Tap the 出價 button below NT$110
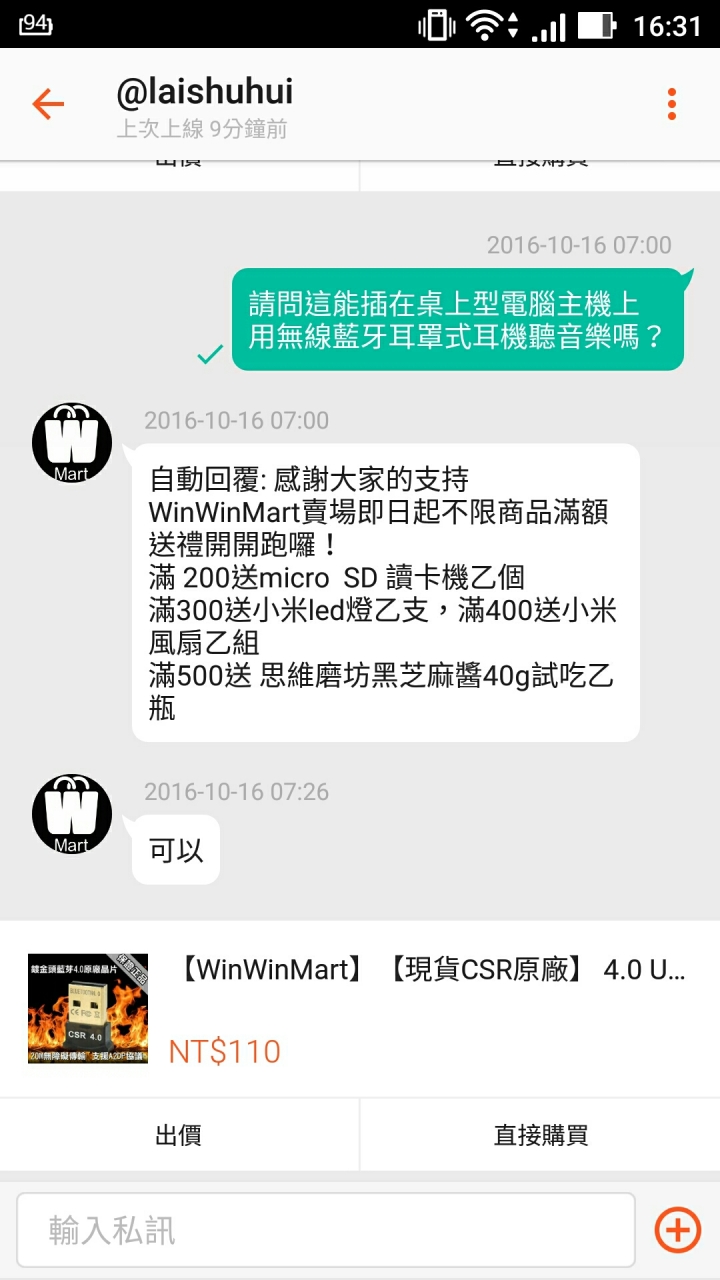 (179, 1135)
